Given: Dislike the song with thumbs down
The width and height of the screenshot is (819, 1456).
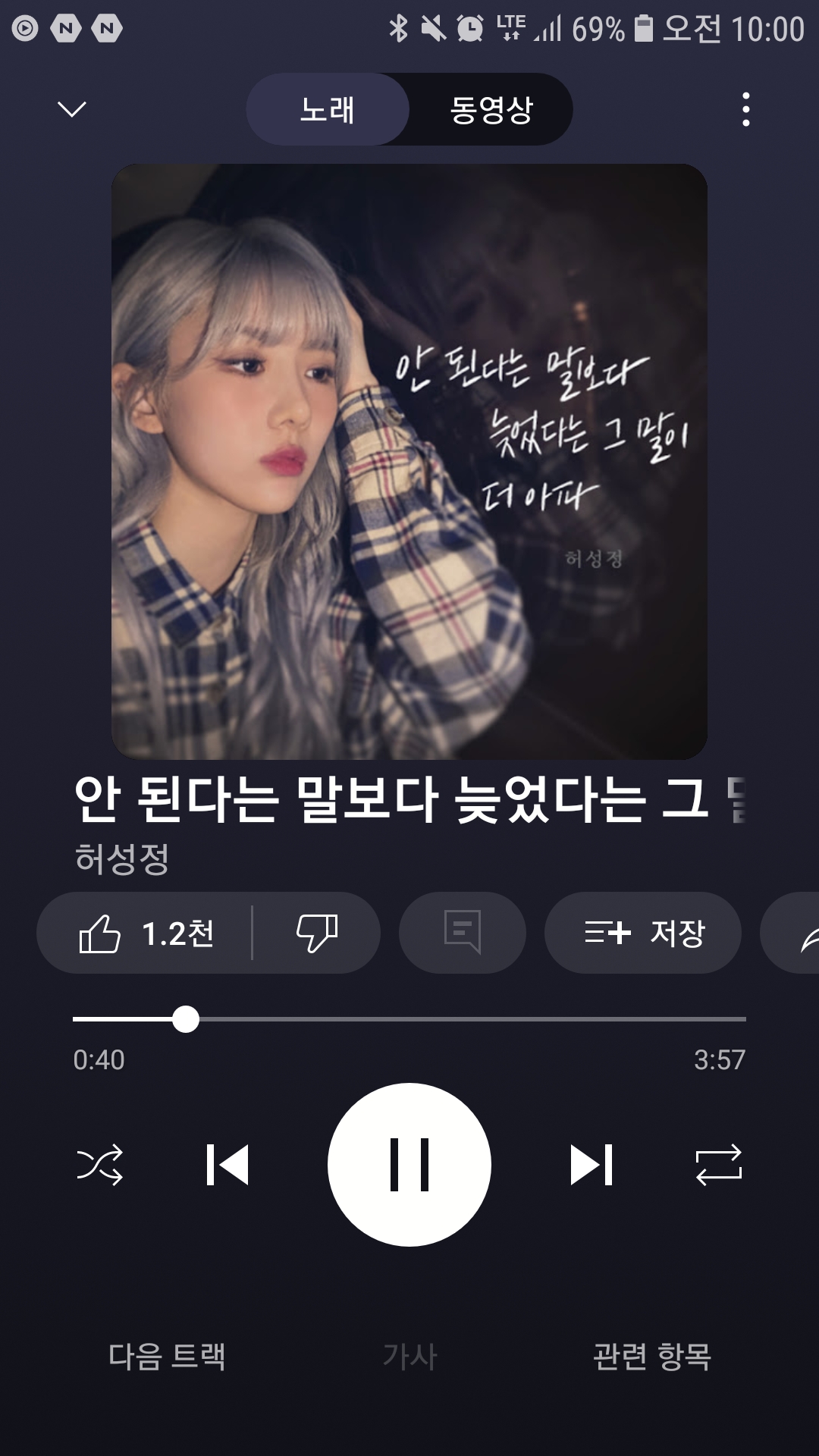Looking at the screenshot, I should (317, 933).
